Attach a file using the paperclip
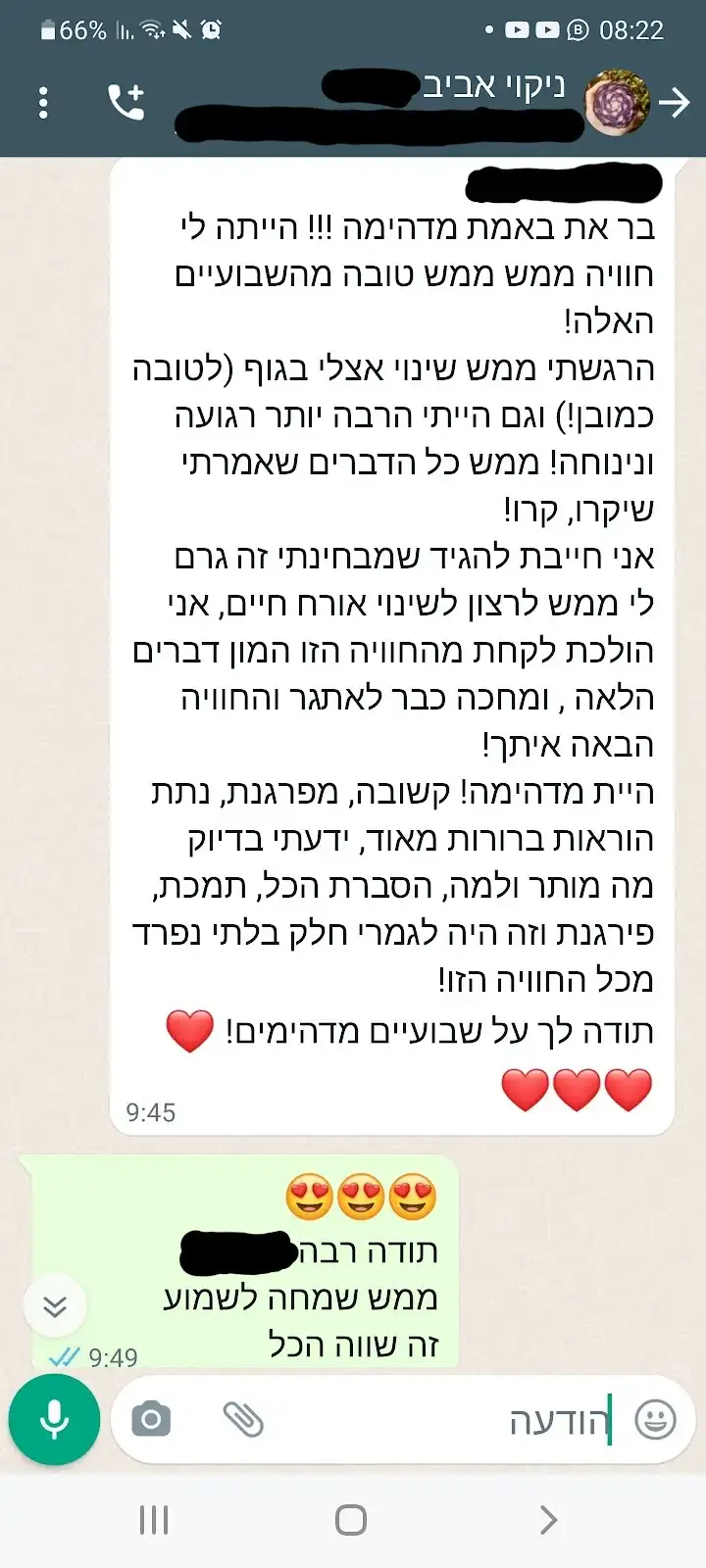 point(242,1419)
